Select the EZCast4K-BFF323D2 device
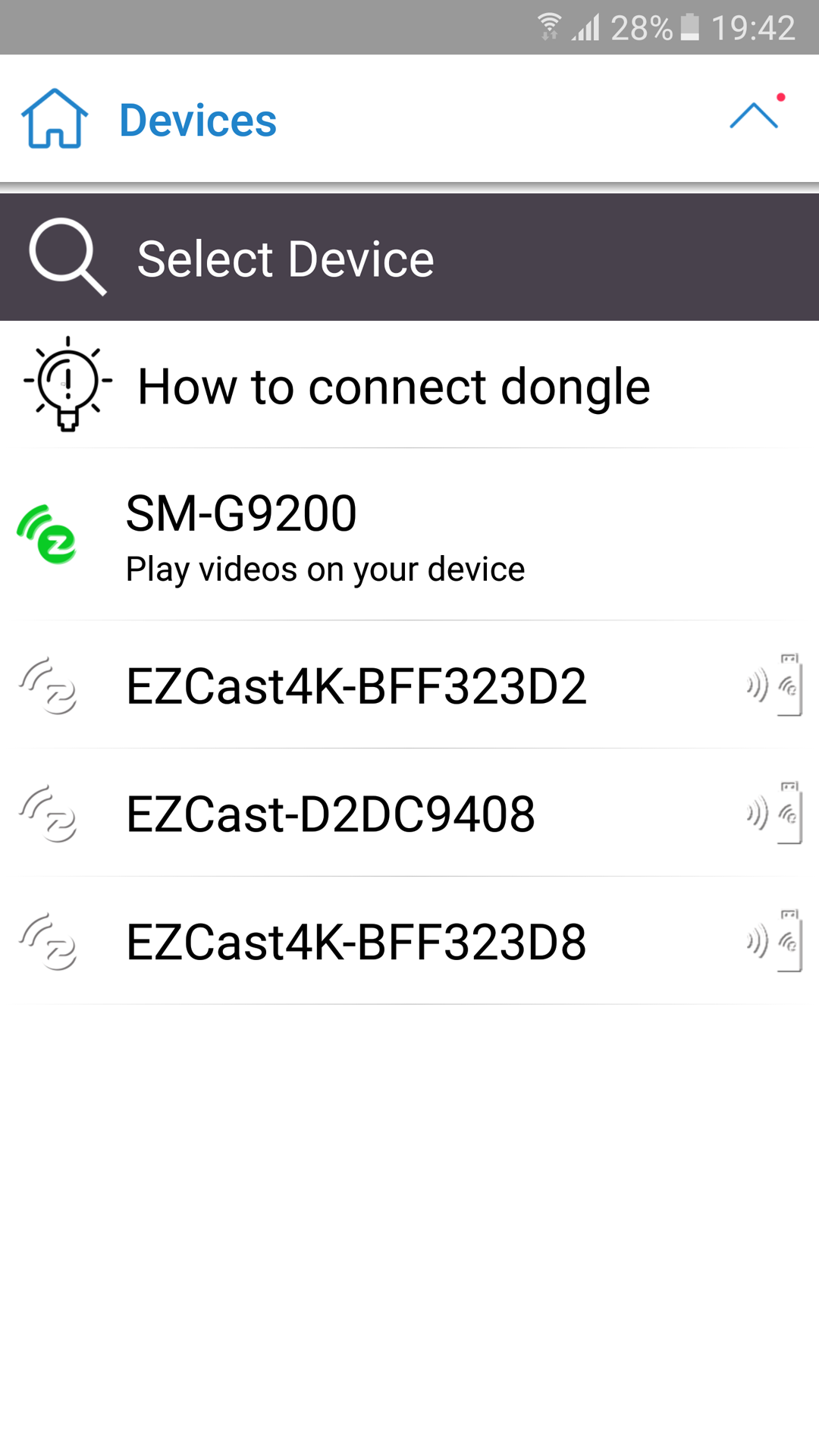819x1456 pixels. pyautogui.click(x=356, y=686)
